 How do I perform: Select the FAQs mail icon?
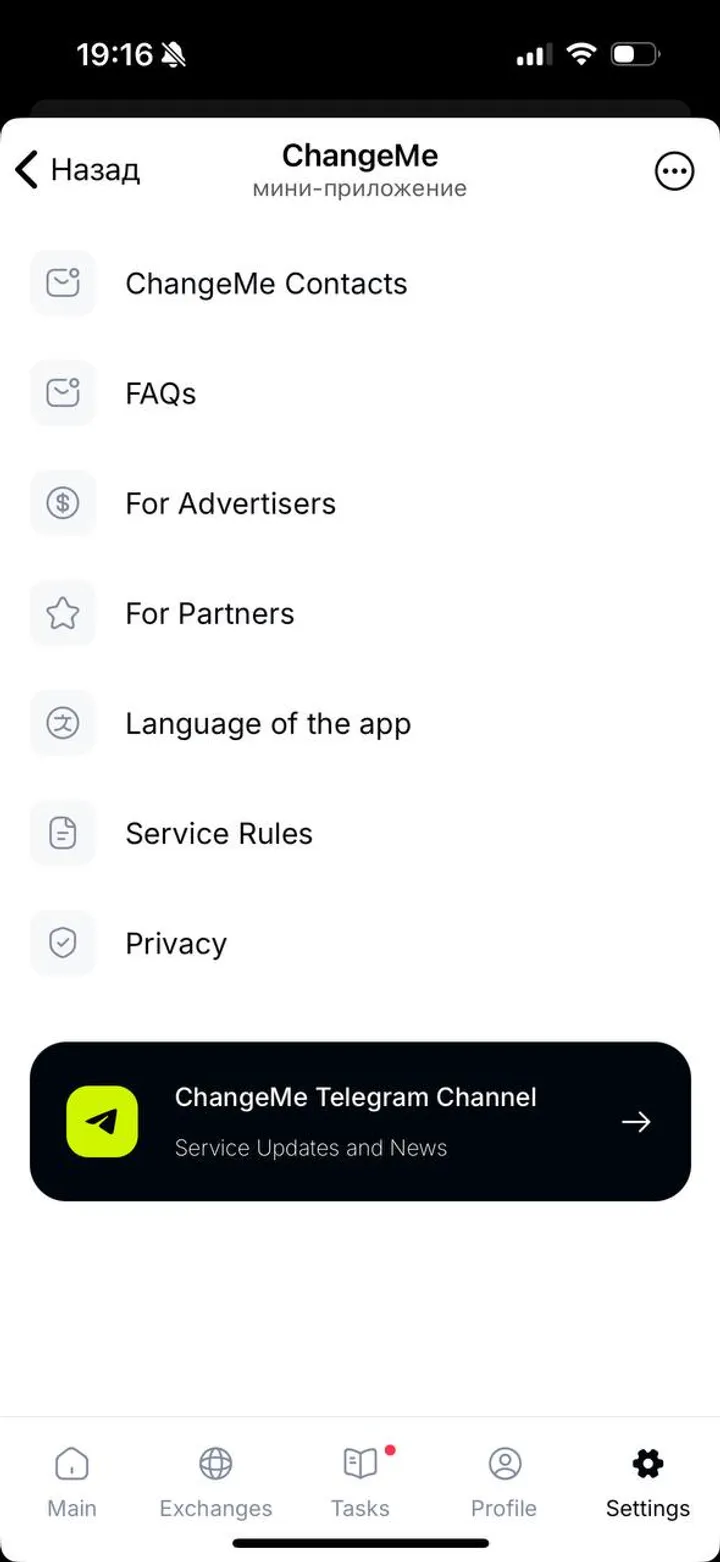tap(63, 393)
